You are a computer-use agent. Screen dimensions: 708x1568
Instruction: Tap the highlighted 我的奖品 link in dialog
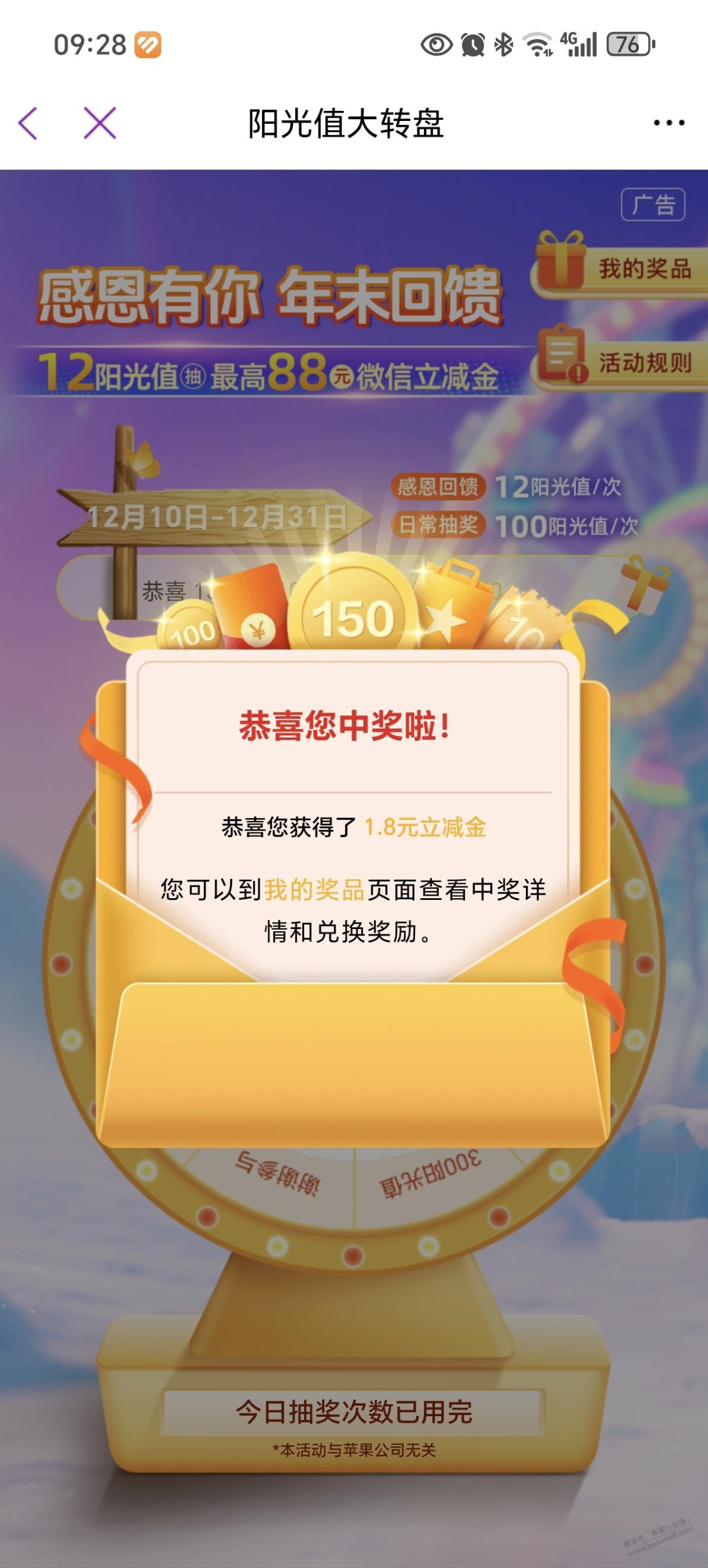(x=314, y=890)
